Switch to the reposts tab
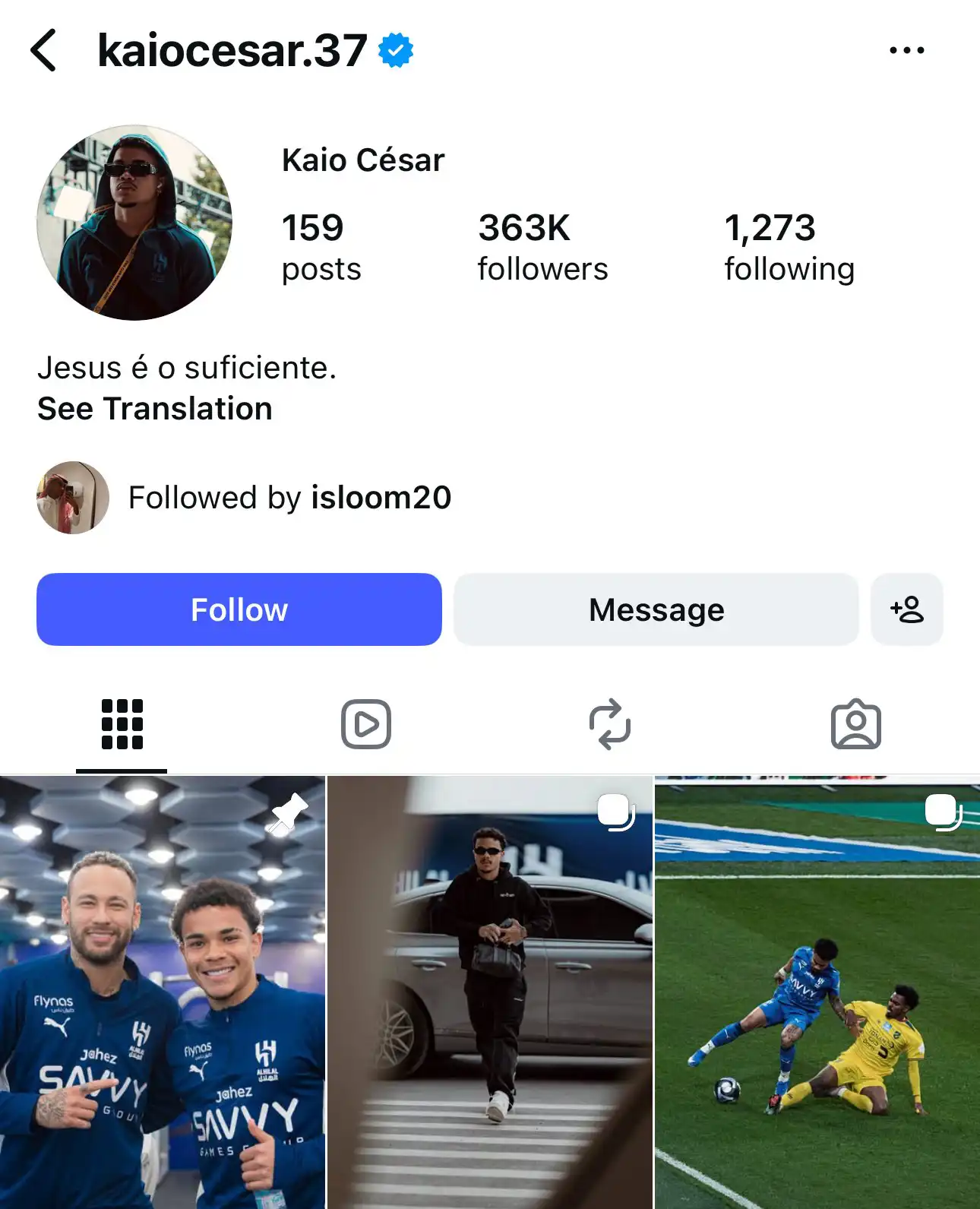Screen dimensions: 980x1209 (x=610, y=724)
